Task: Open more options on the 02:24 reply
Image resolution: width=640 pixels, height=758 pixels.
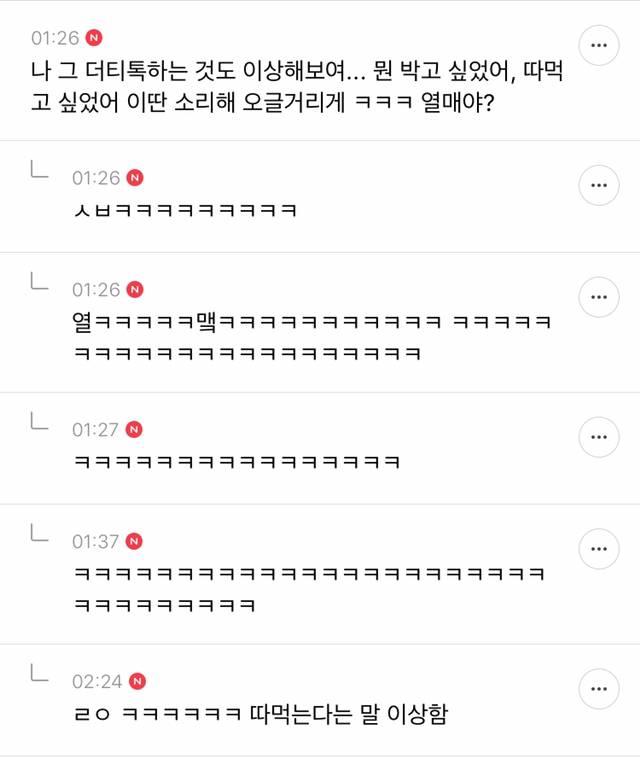Action: tap(599, 689)
